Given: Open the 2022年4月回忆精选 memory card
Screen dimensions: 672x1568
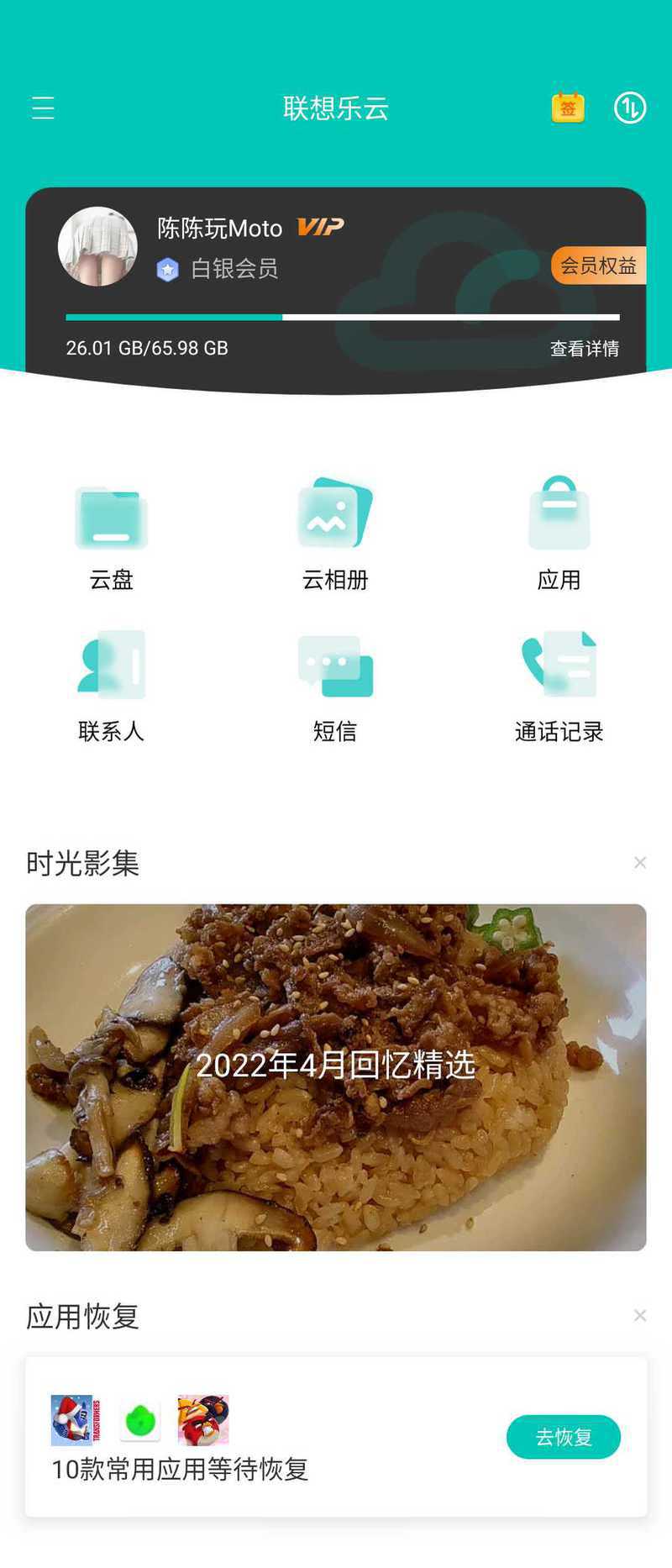Looking at the screenshot, I should 336,1076.
